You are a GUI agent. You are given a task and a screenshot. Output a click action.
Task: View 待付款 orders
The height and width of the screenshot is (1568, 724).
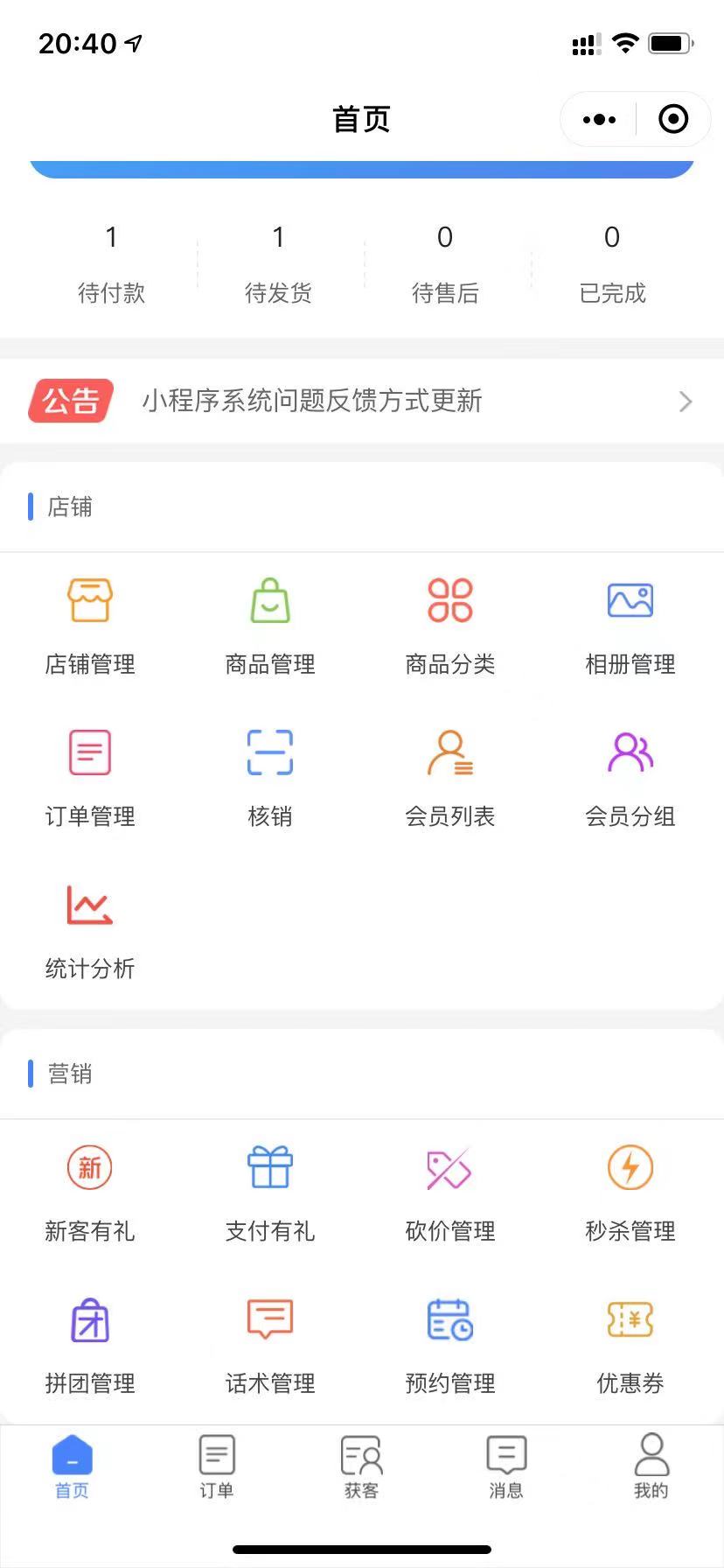coord(111,262)
